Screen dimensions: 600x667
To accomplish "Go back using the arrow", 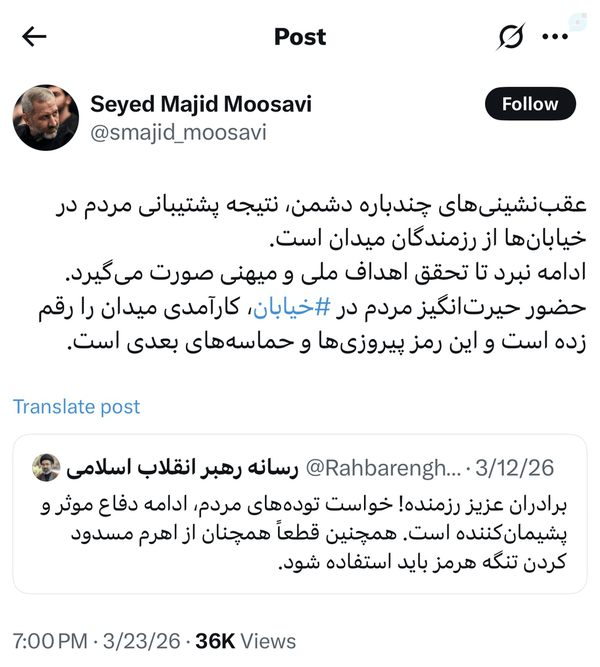I will [x=34, y=37].
